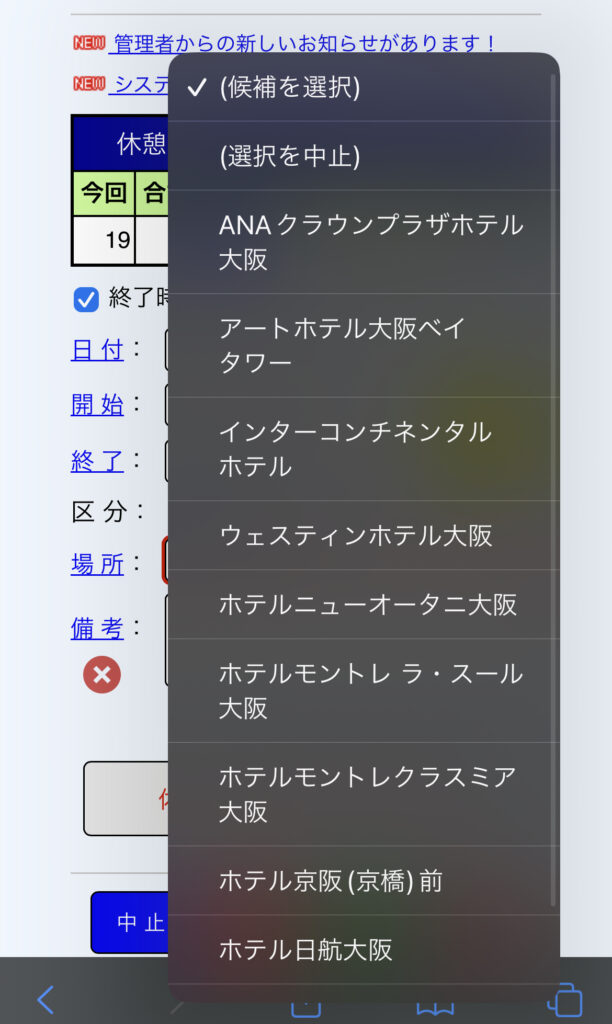Go back with browser back arrow
This screenshot has width=612, height=1024.
pyautogui.click(x=45, y=1000)
